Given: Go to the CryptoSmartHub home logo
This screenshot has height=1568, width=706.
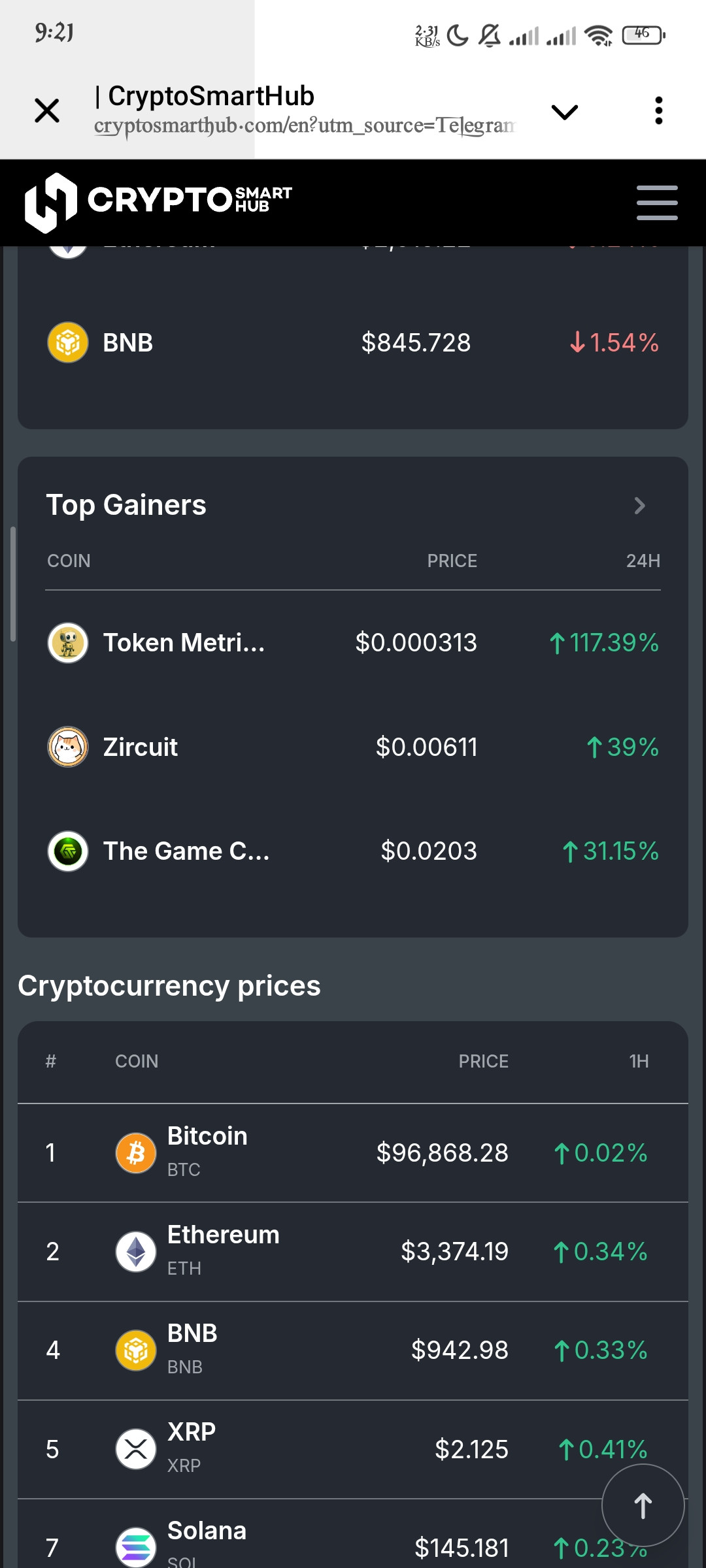Looking at the screenshot, I should click(158, 202).
